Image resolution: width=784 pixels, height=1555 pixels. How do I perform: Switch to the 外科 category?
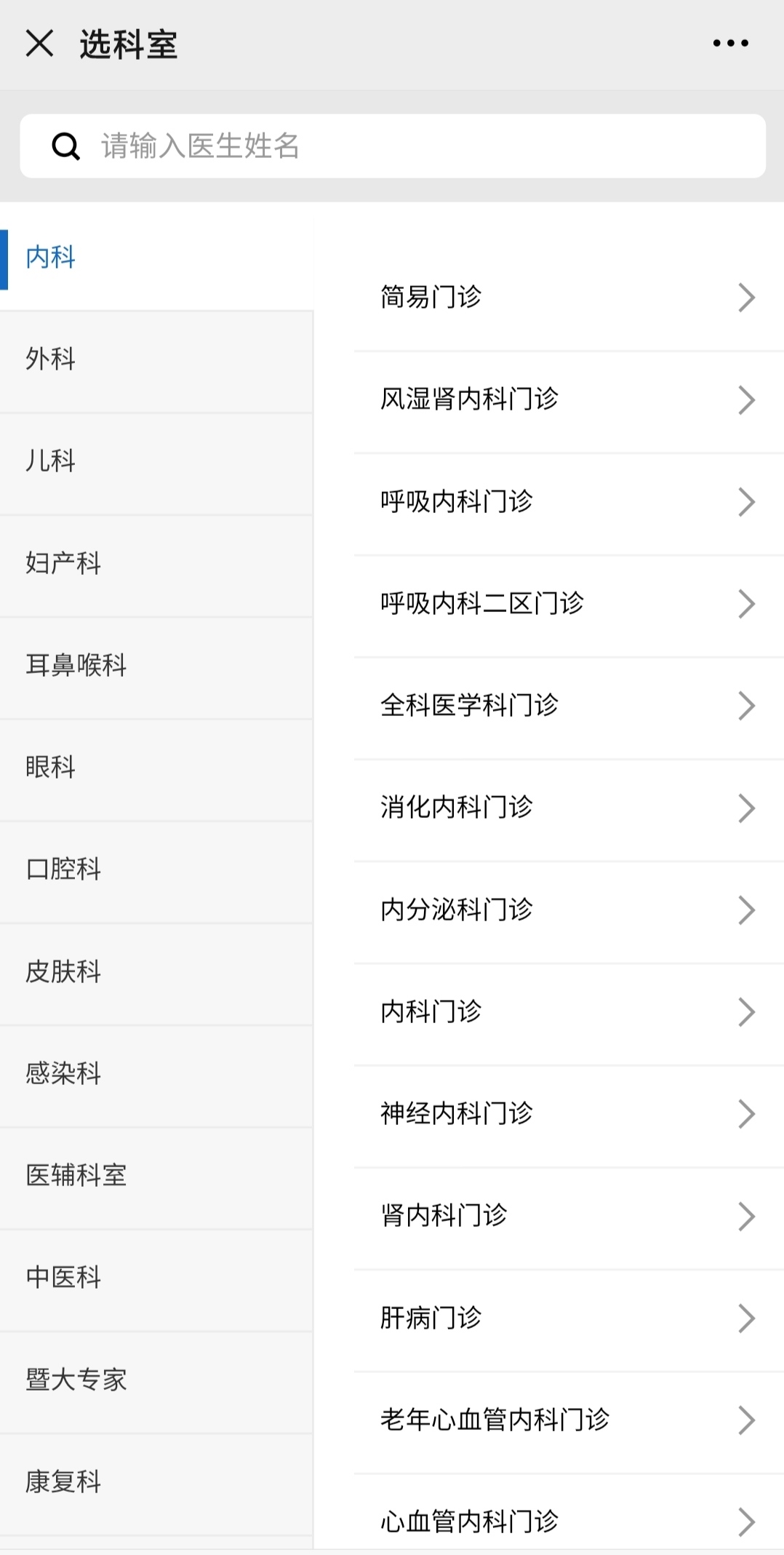click(156, 359)
